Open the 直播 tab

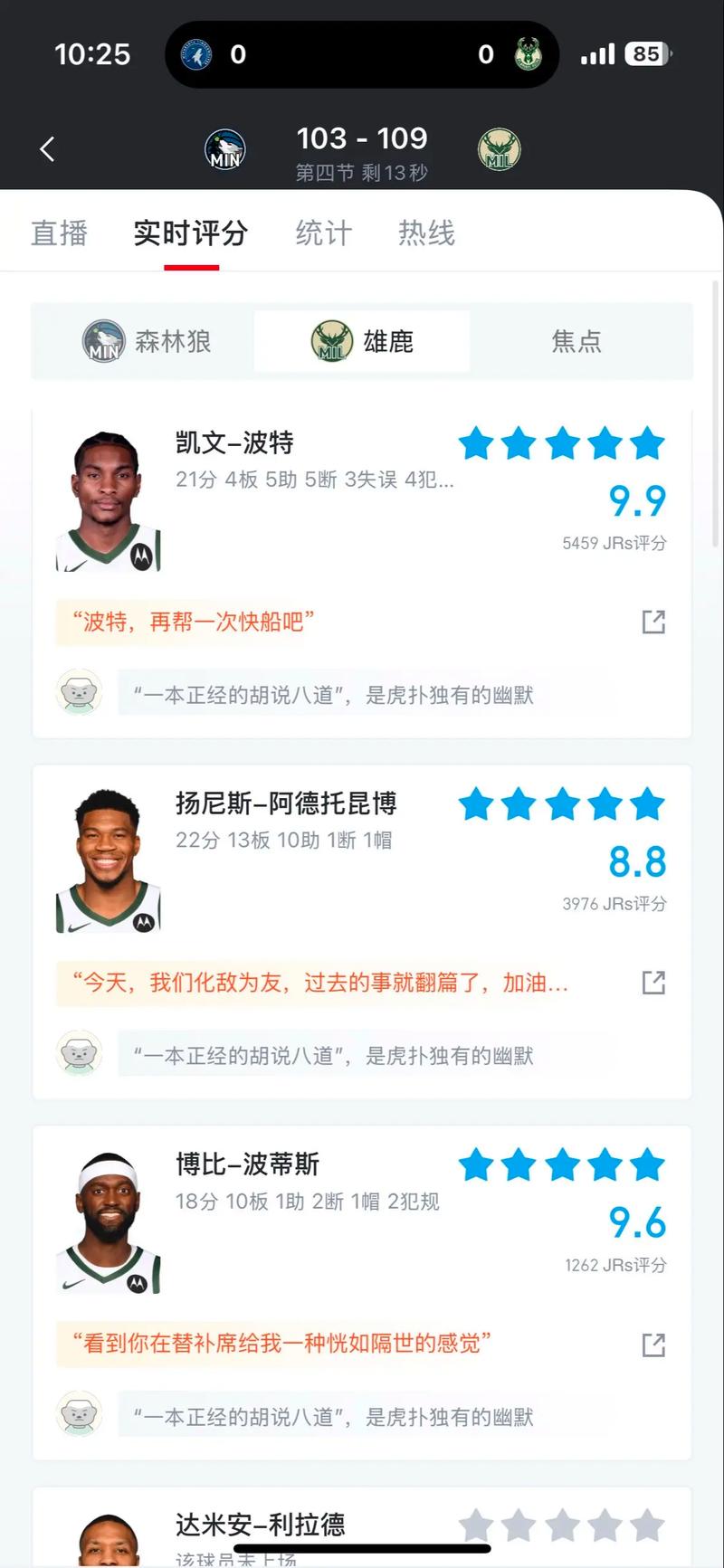59,233
